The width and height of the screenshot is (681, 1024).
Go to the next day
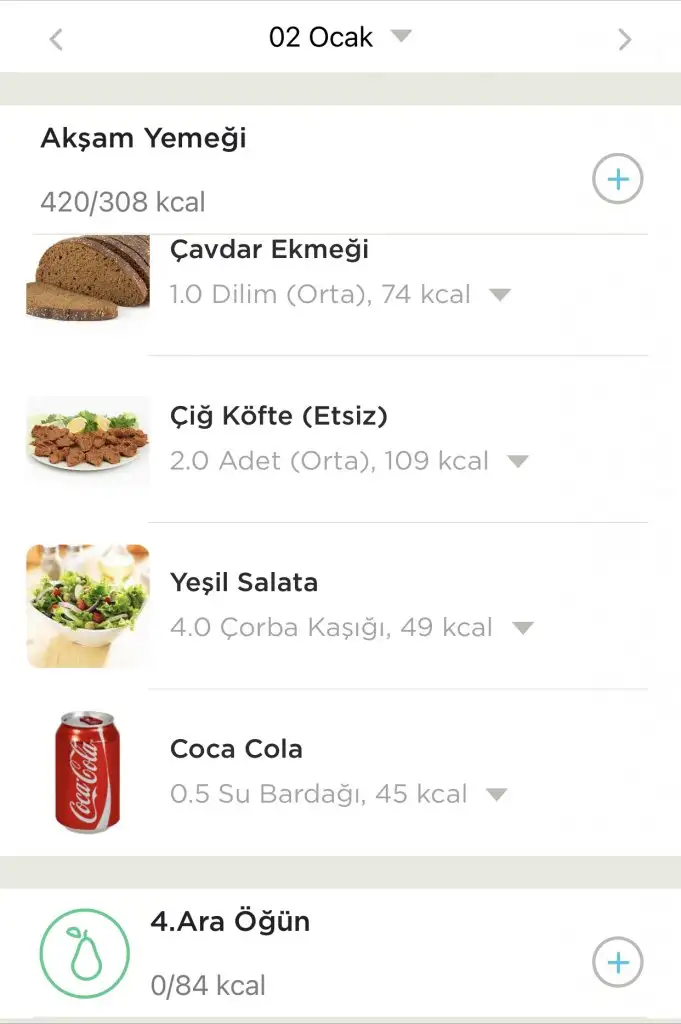click(x=625, y=40)
